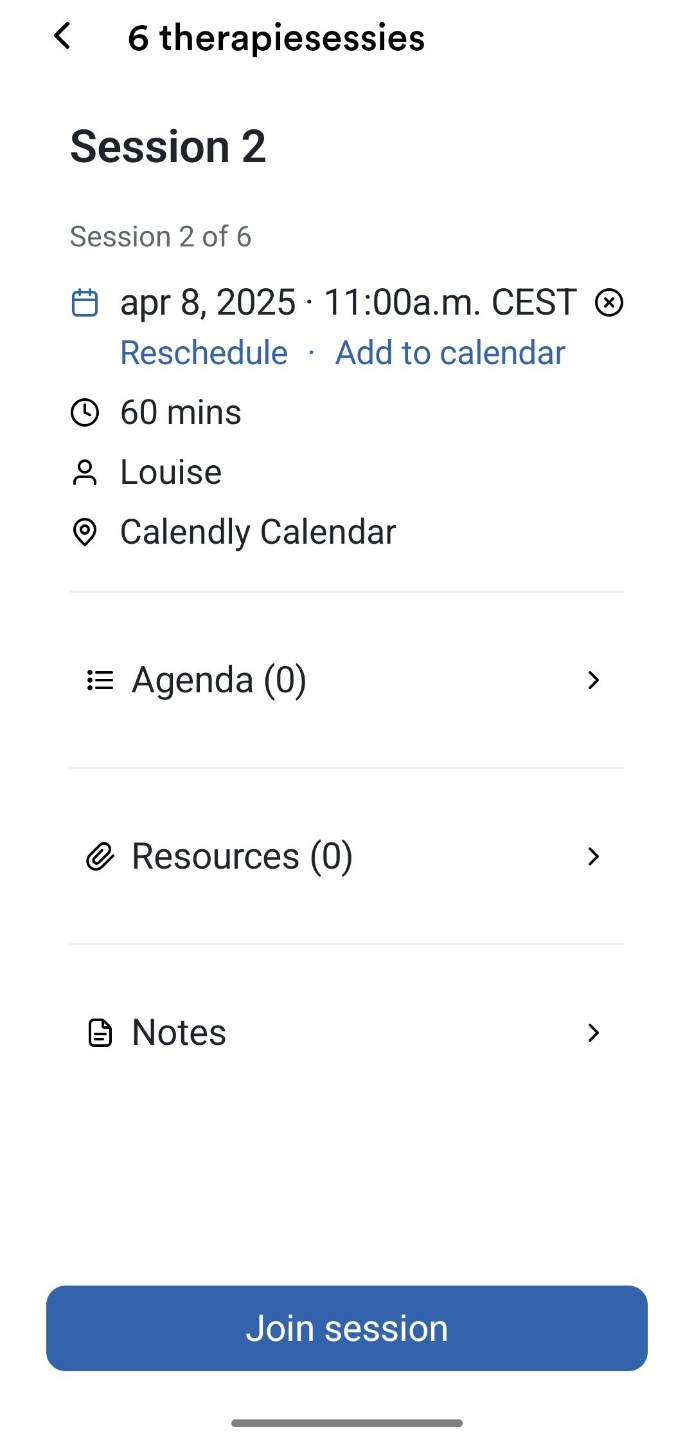Tap the Reschedule link
The height and width of the screenshot is (1440, 694).
tap(204, 353)
